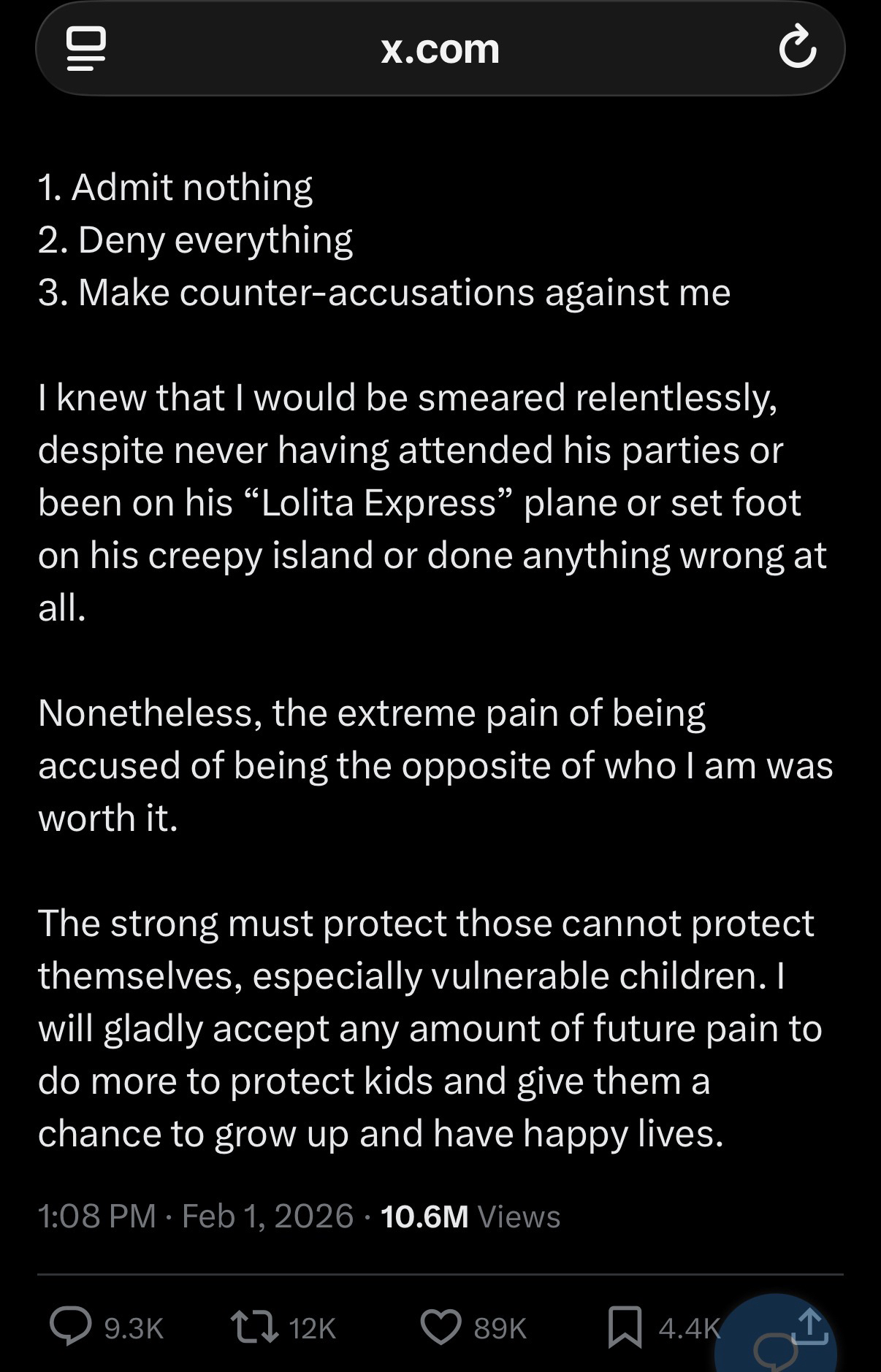Open the post timestamp 1:08 PM link

[x=97, y=1216]
